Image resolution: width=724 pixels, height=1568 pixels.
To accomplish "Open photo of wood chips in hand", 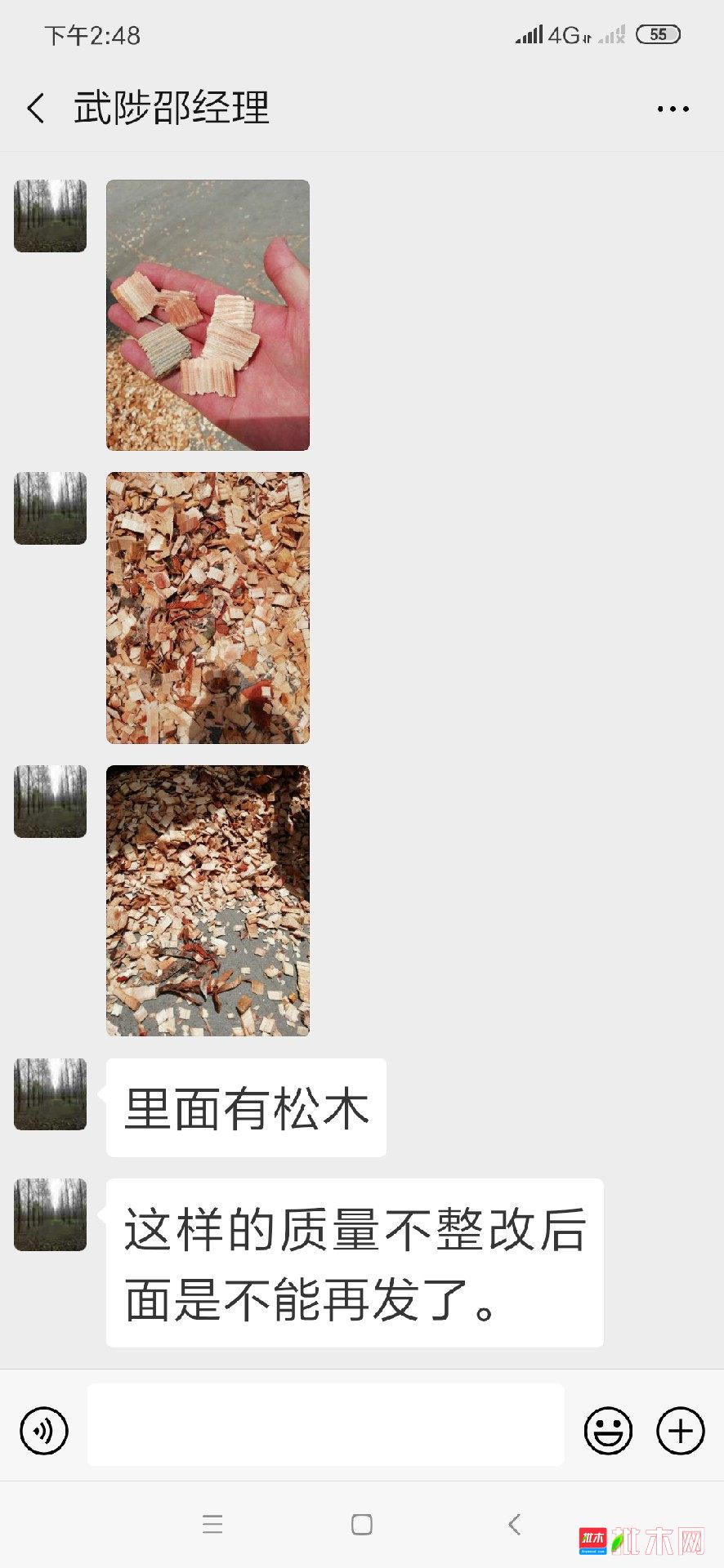I will 208,315.
